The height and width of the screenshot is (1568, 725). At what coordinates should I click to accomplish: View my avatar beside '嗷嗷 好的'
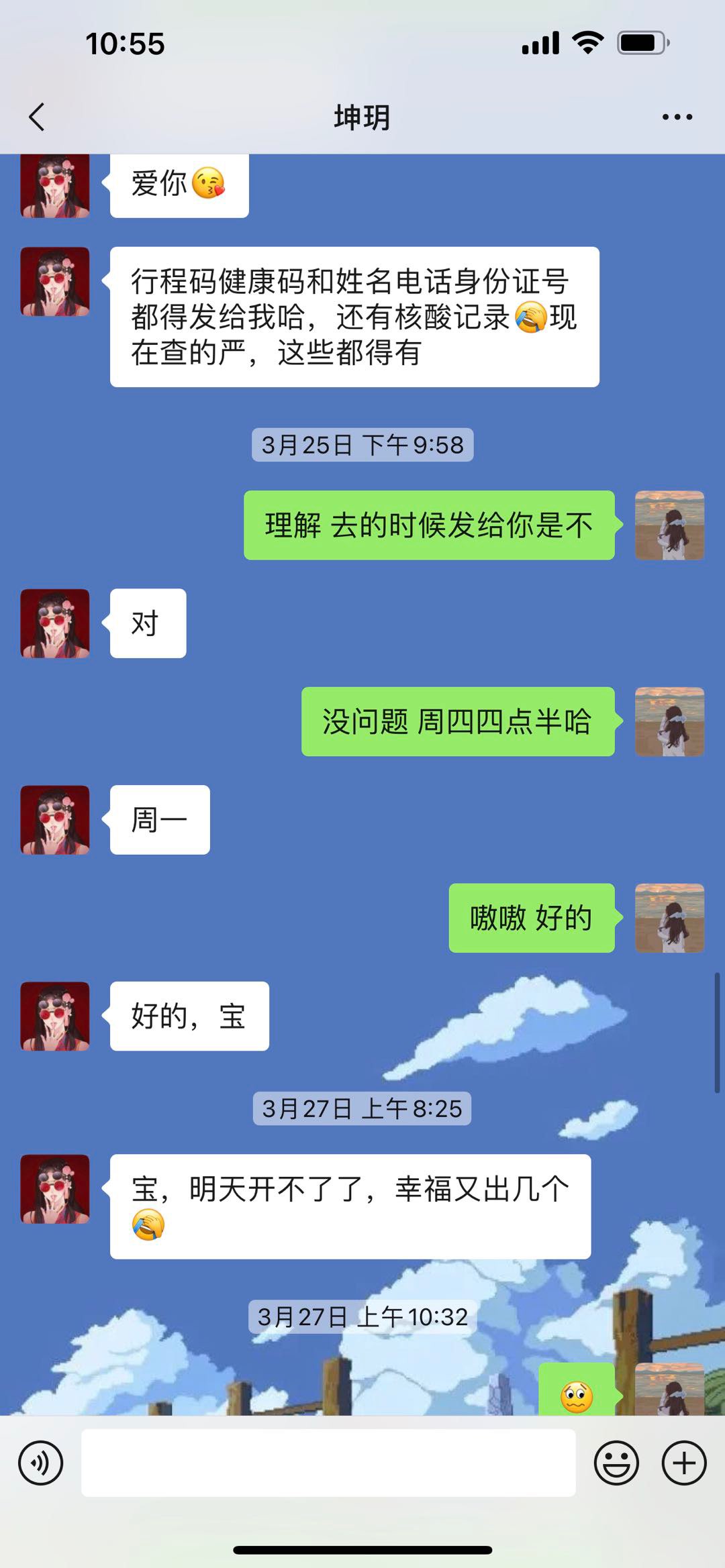click(669, 918)
